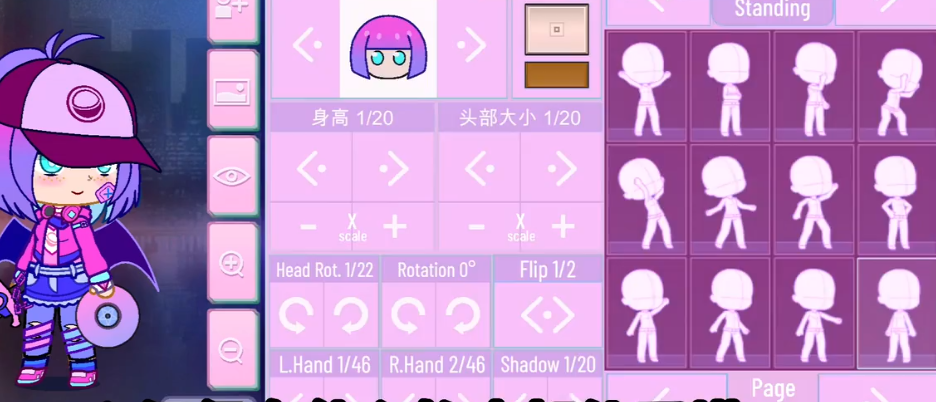Select next character preset arrow
Image resolution: width=936 pixels, height=402 pixels.
click(x=469, y=44)
